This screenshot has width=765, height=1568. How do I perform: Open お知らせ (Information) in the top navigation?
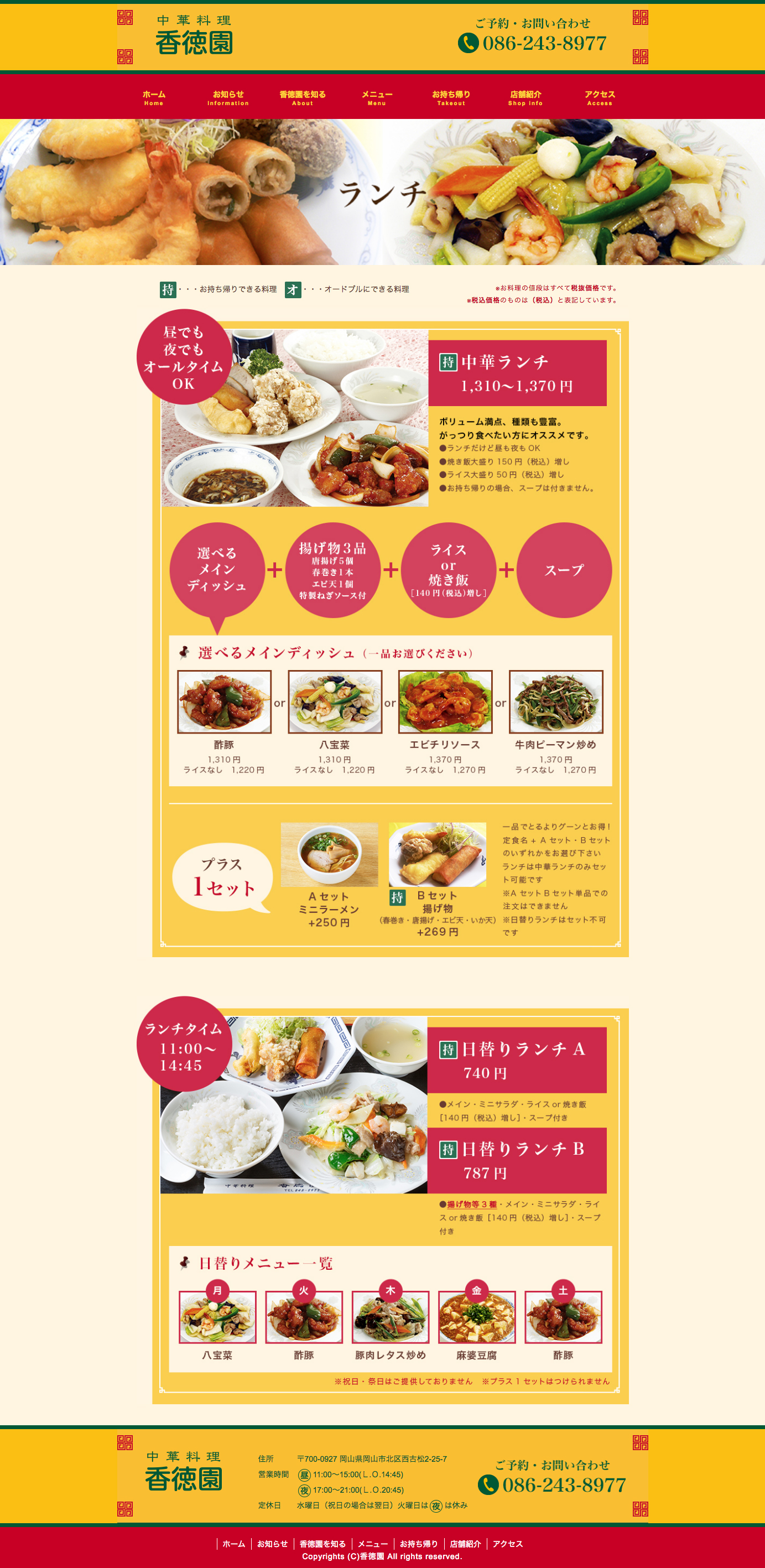point(228,97)
